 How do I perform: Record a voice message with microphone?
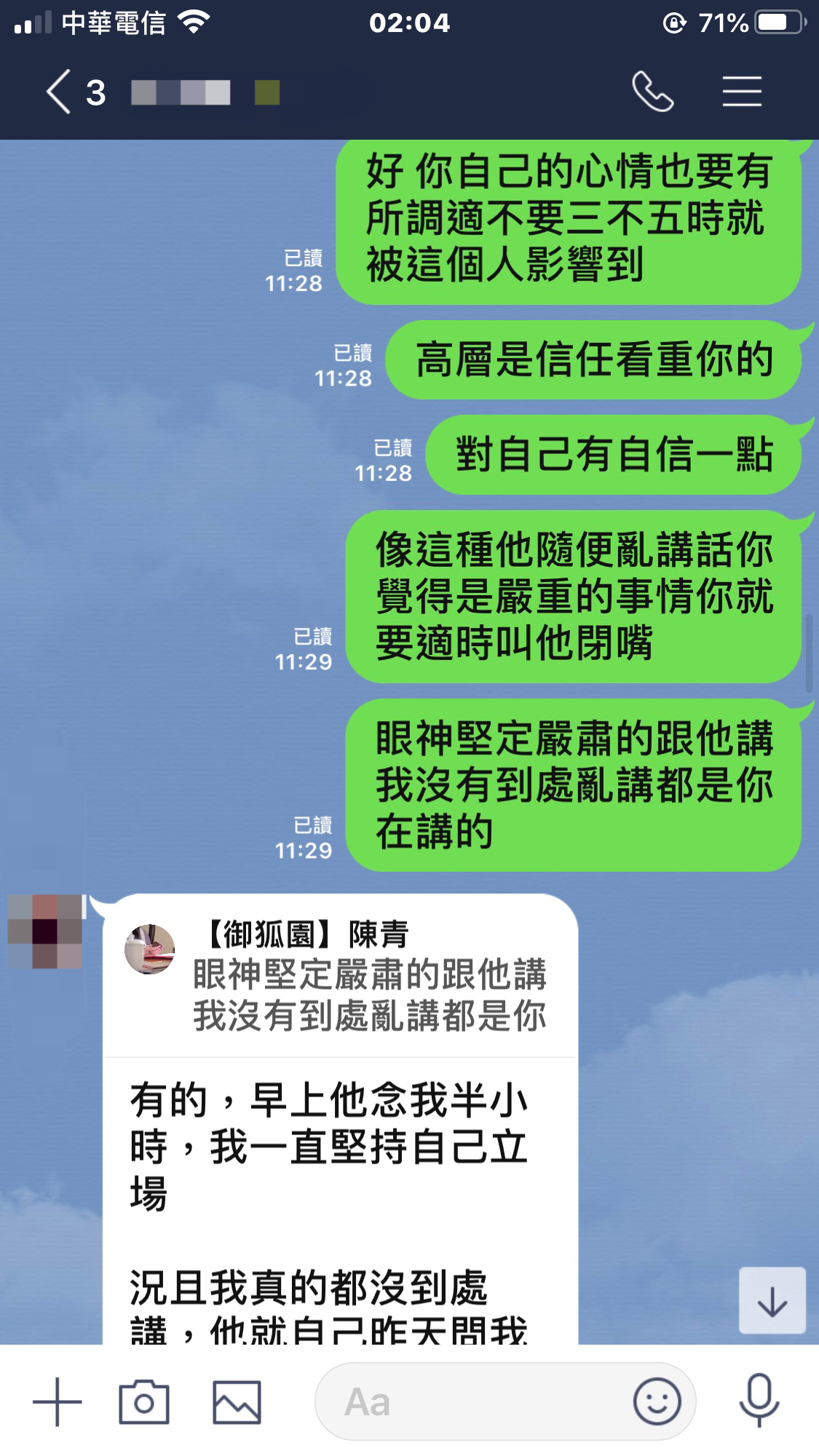759,1401
